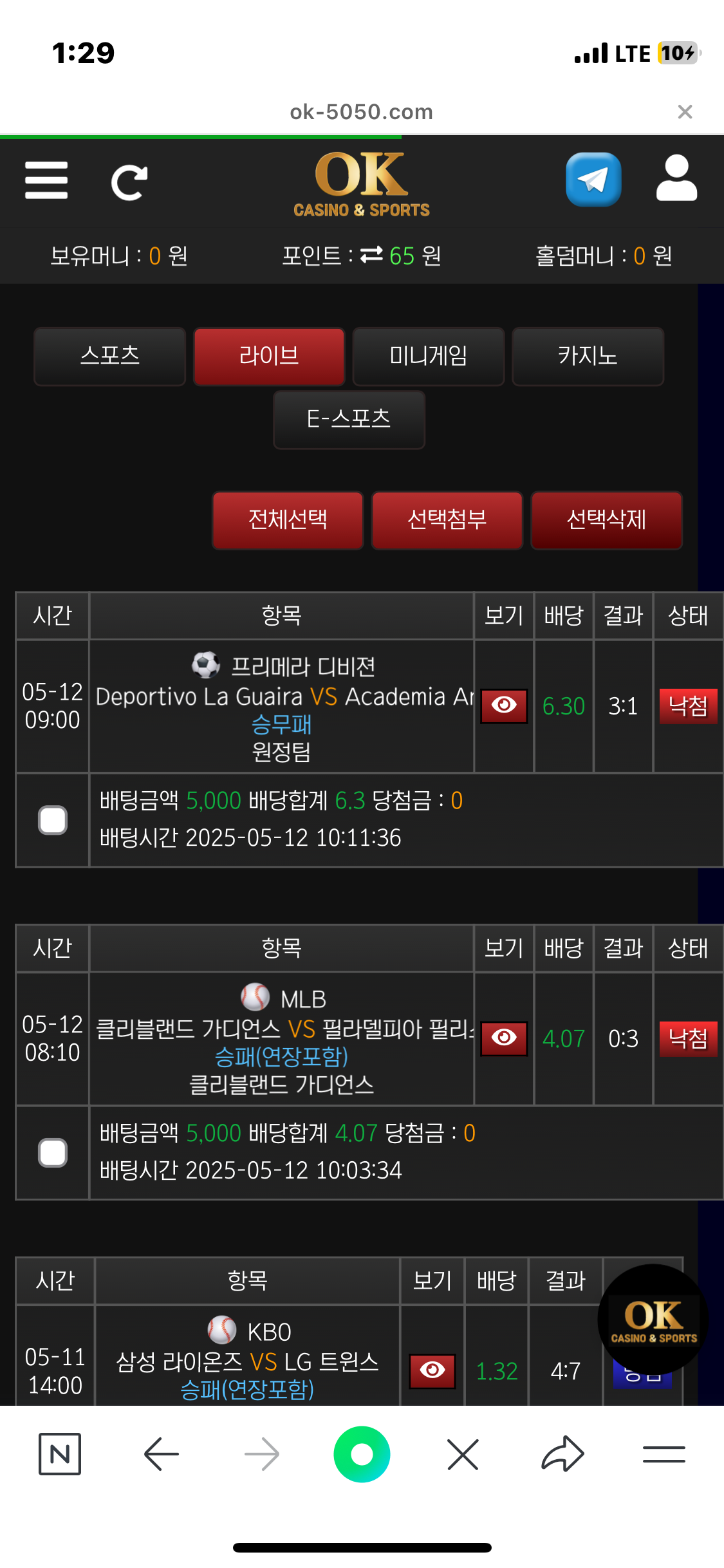Delete selected bets with 선택삭제
The height and width of the screenshot is (1568, 724).
click(606, 519)
